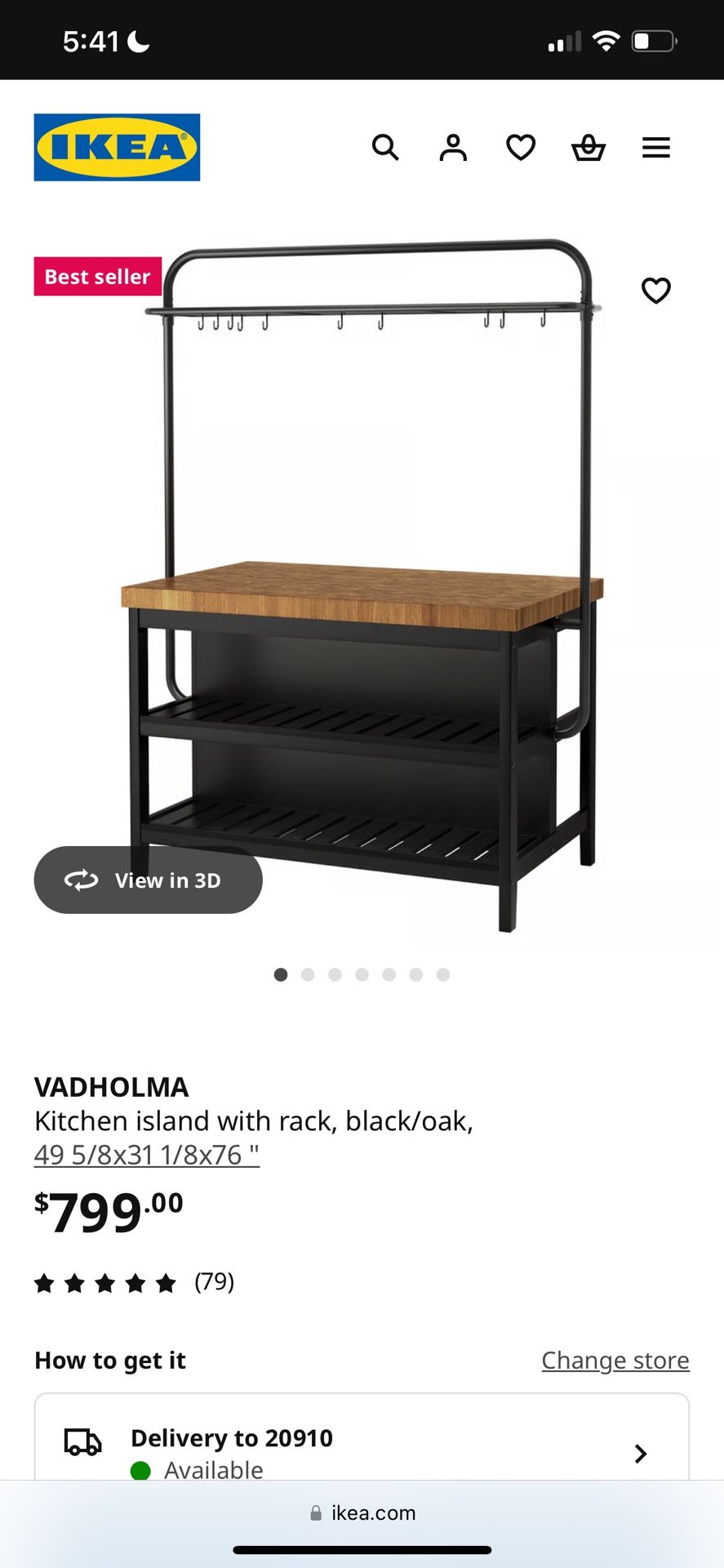Open the shopping cart
The height and width of the screenshot is (1568, 724).
[588, 148]
